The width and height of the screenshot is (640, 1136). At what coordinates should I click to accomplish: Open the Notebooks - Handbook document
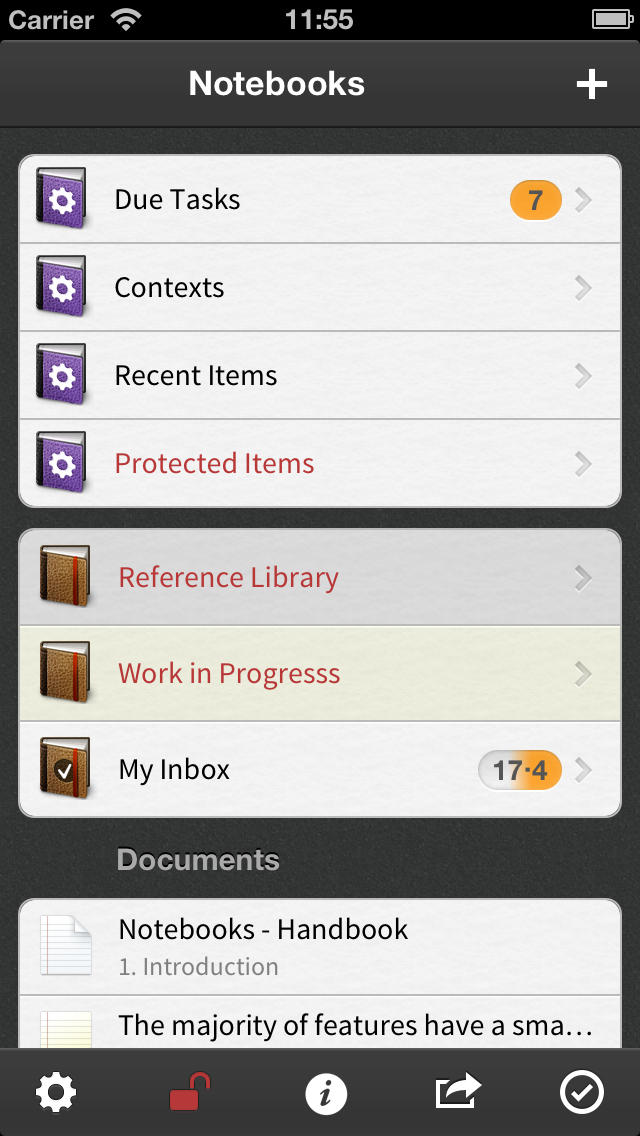[x=320, y=948]
